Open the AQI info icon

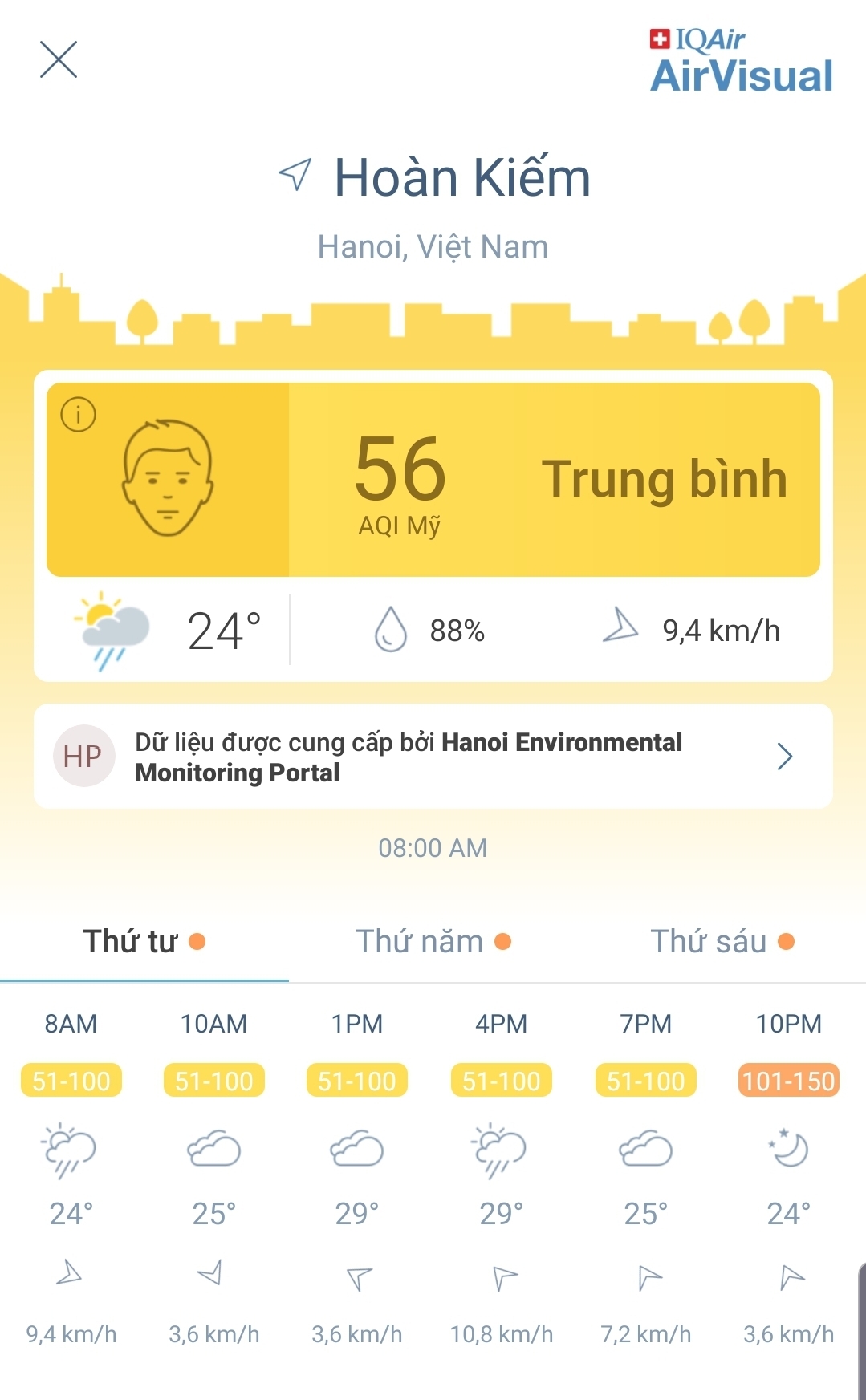click(79, 415)
